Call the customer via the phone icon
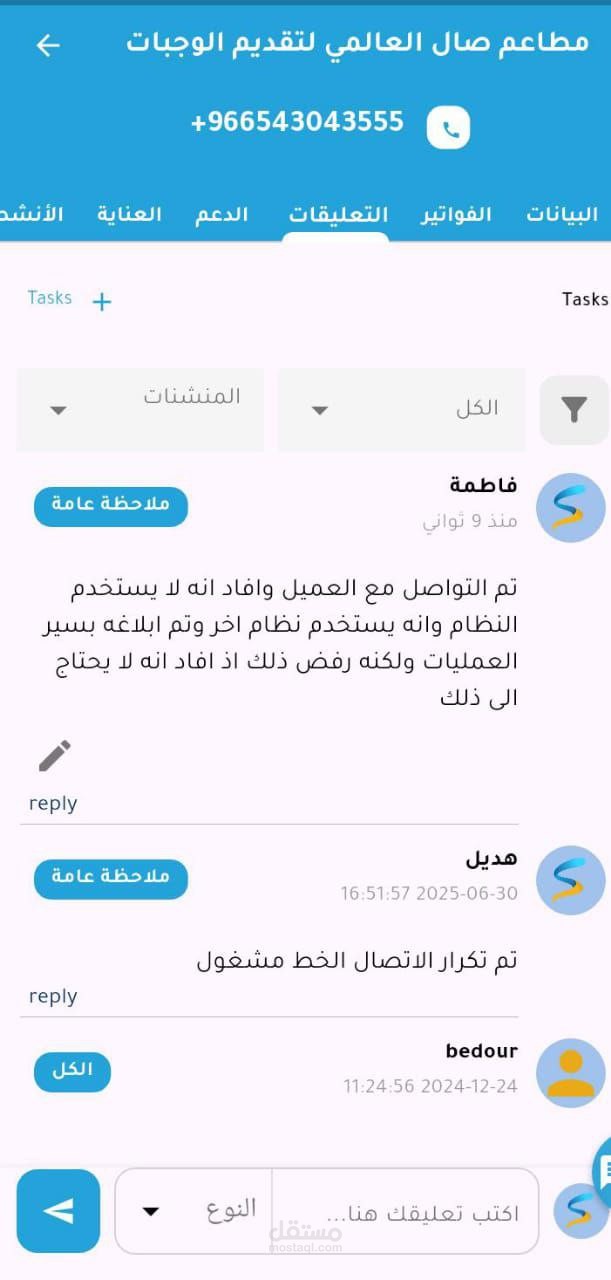The height and width of the screenshot is (1280, 611). [449, 128]
